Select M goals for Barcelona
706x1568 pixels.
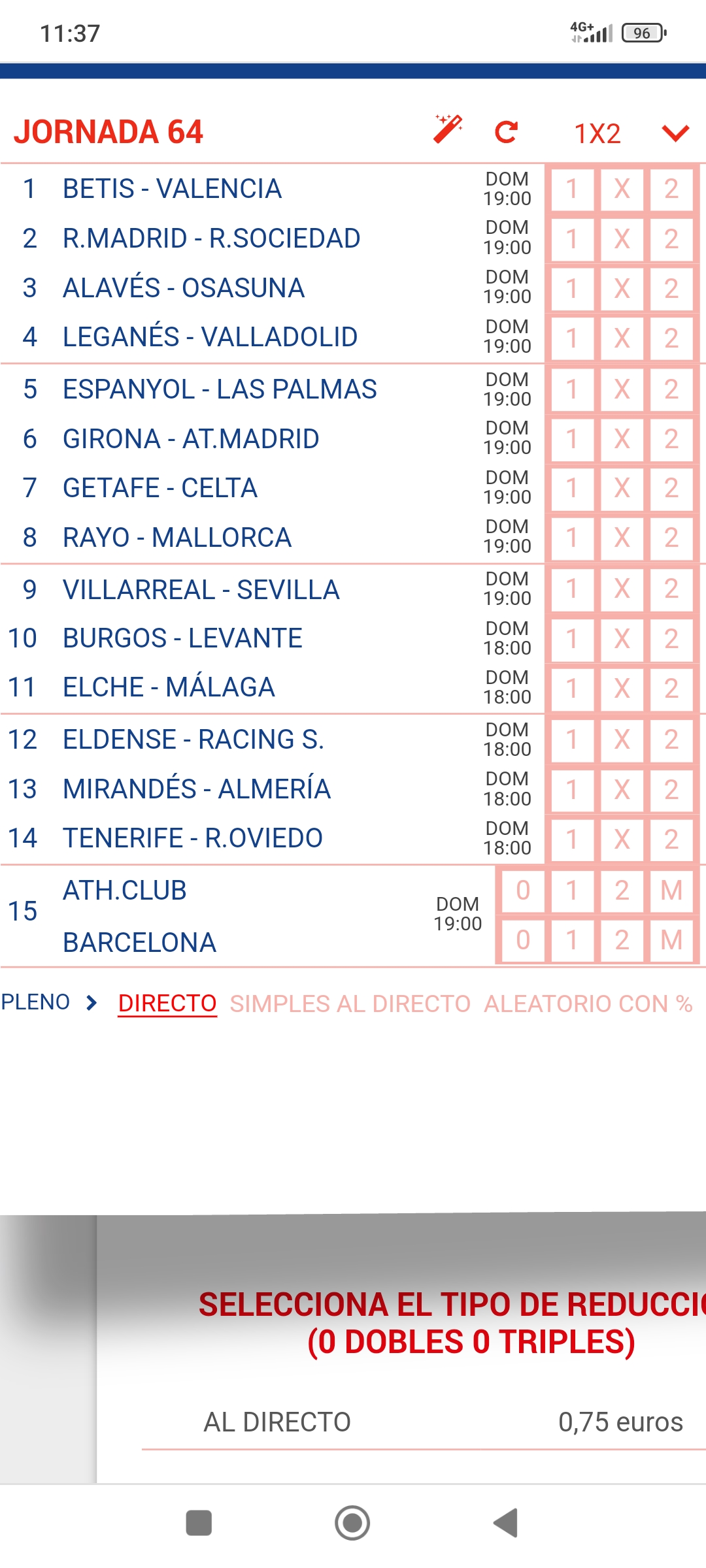coord(671,940)
